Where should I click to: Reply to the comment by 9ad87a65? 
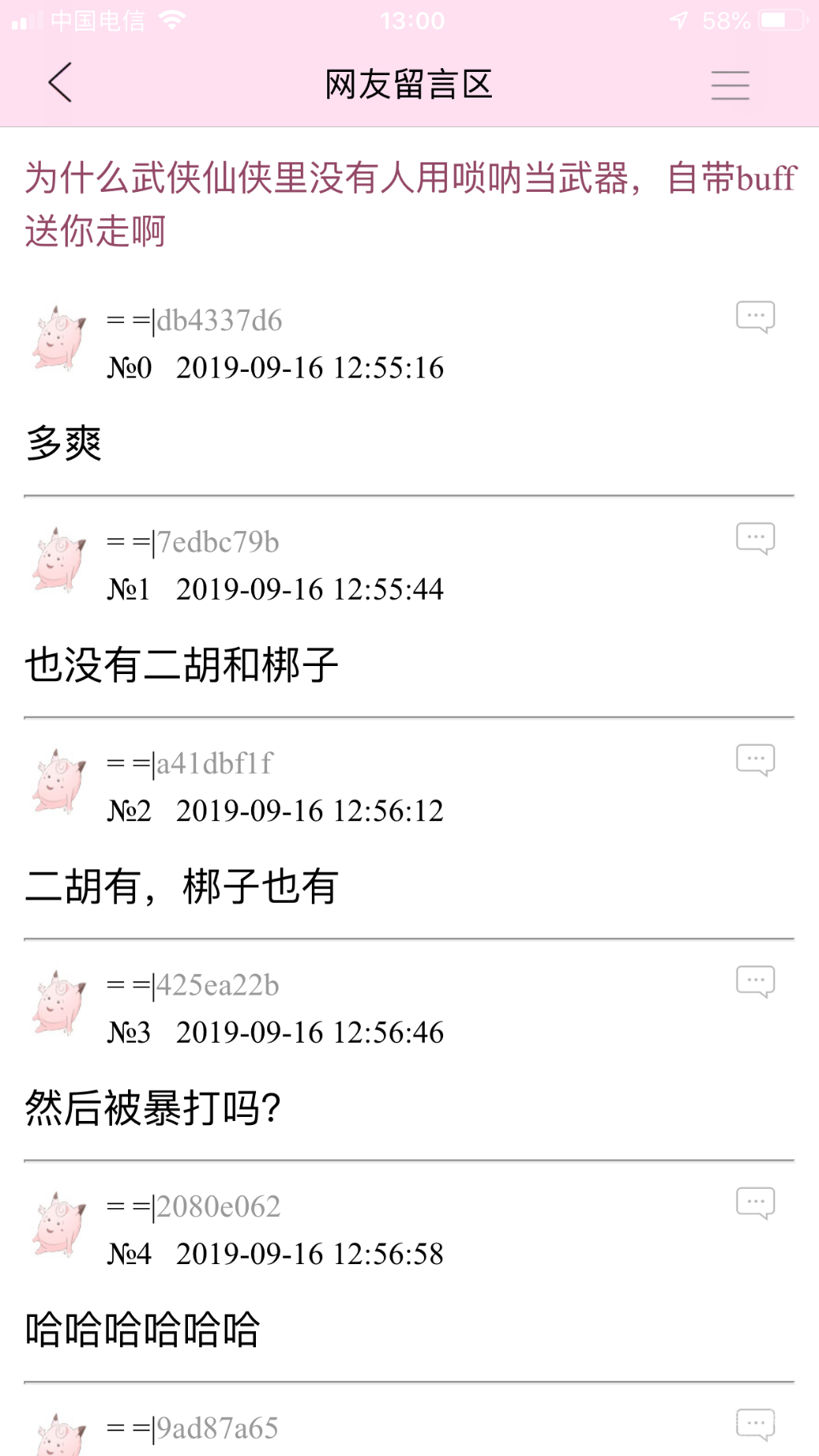tap(755, 1424)
